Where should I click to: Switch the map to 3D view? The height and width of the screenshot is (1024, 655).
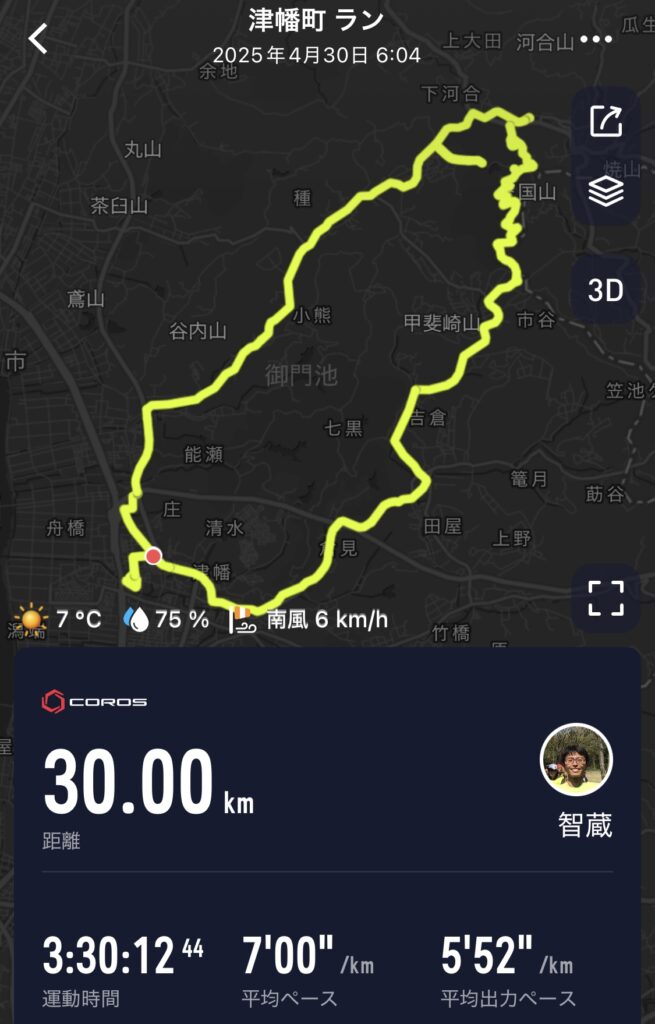coord(606,290)
